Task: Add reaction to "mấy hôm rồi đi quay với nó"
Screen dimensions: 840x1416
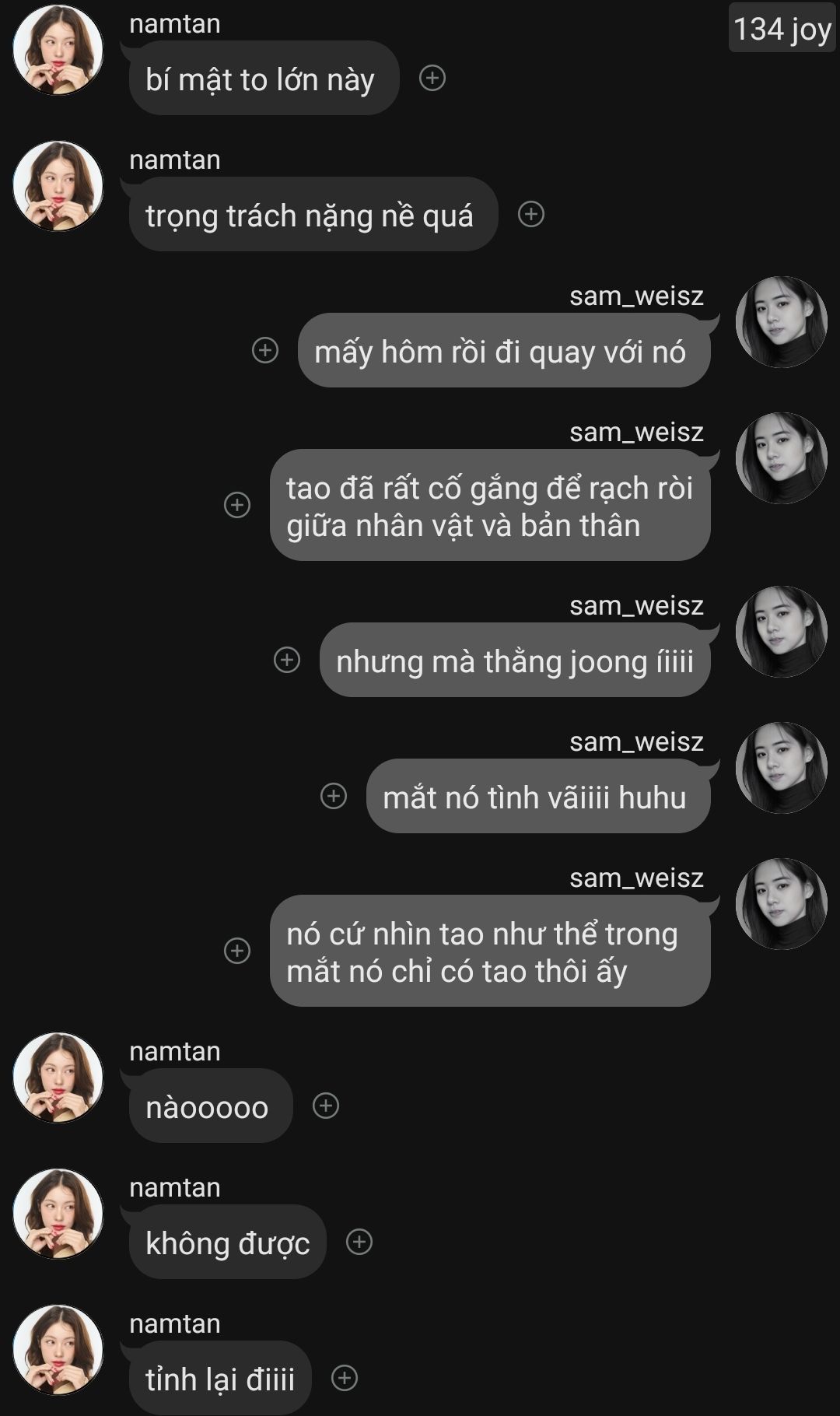Action: pyautogui.click(x=265, y=350)
